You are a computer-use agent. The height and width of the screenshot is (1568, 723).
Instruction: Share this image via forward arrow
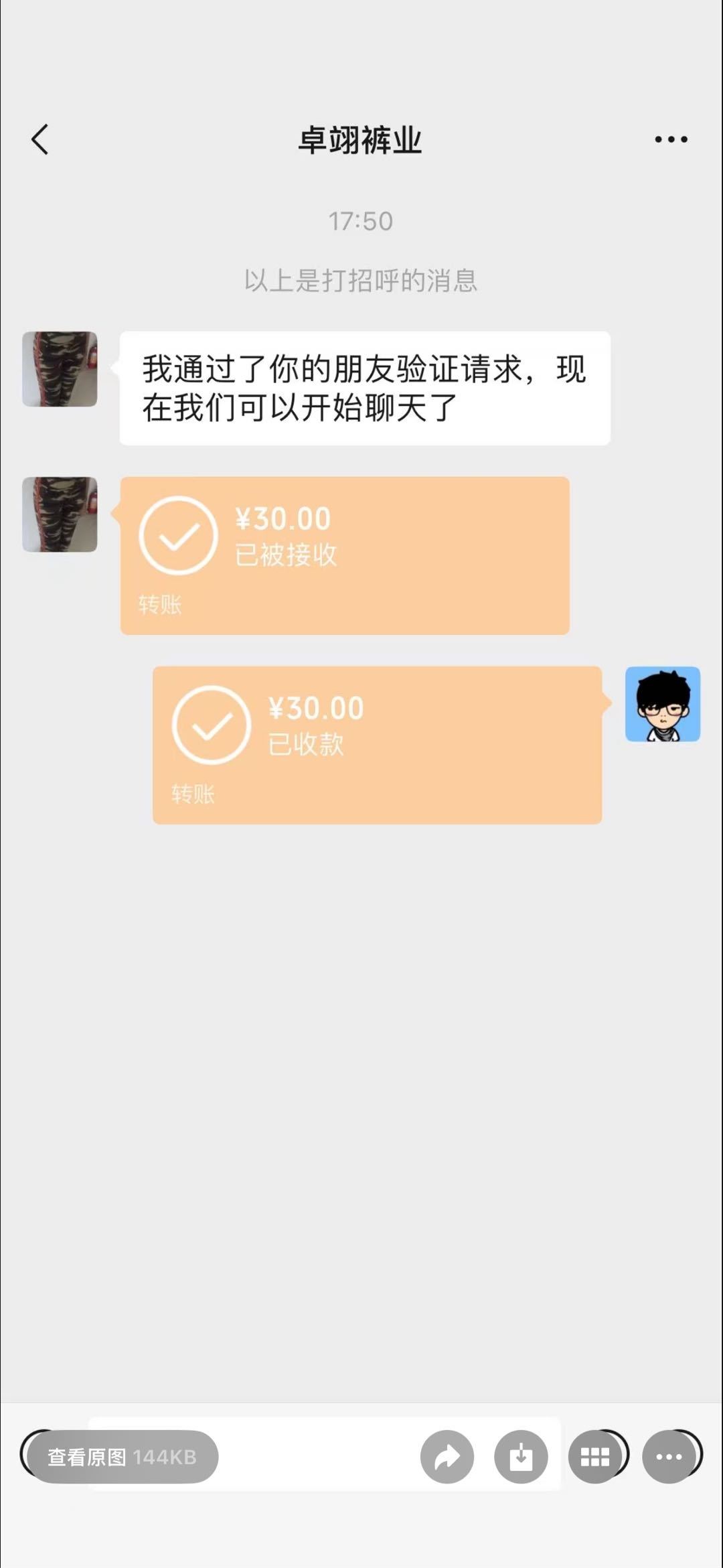pos(447,1457)
